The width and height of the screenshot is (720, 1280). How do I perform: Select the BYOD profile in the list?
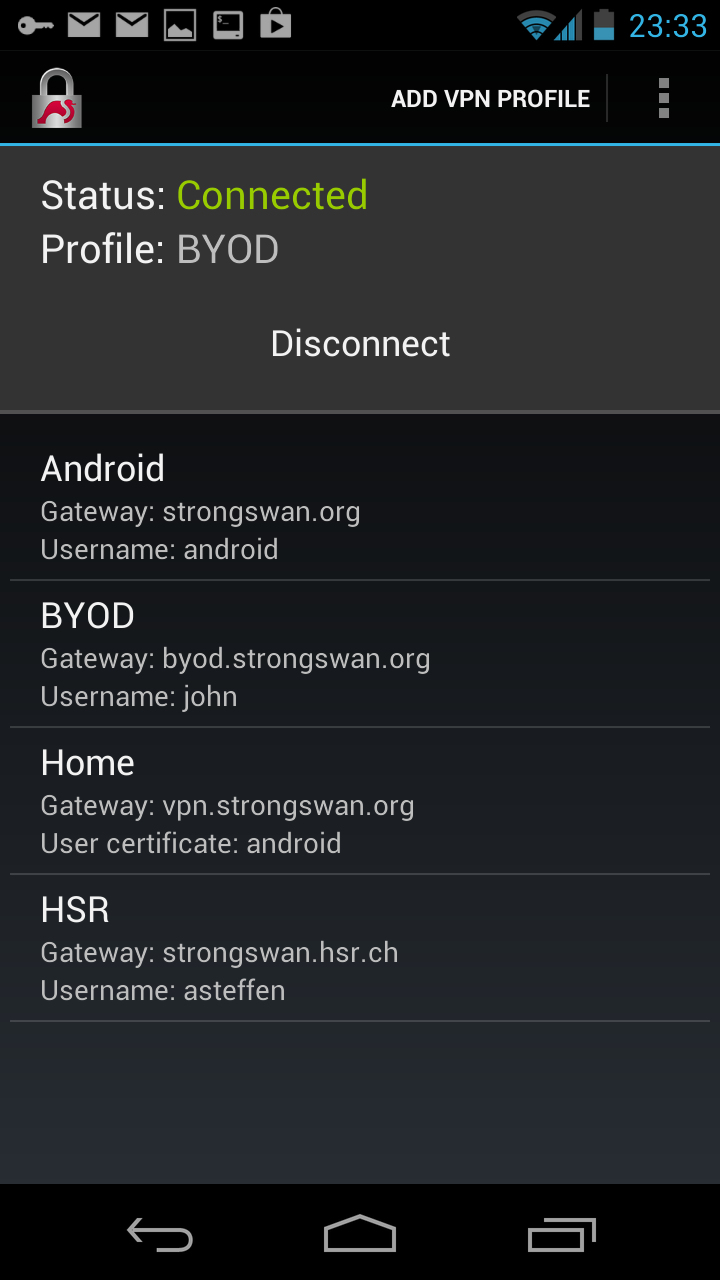360,654
